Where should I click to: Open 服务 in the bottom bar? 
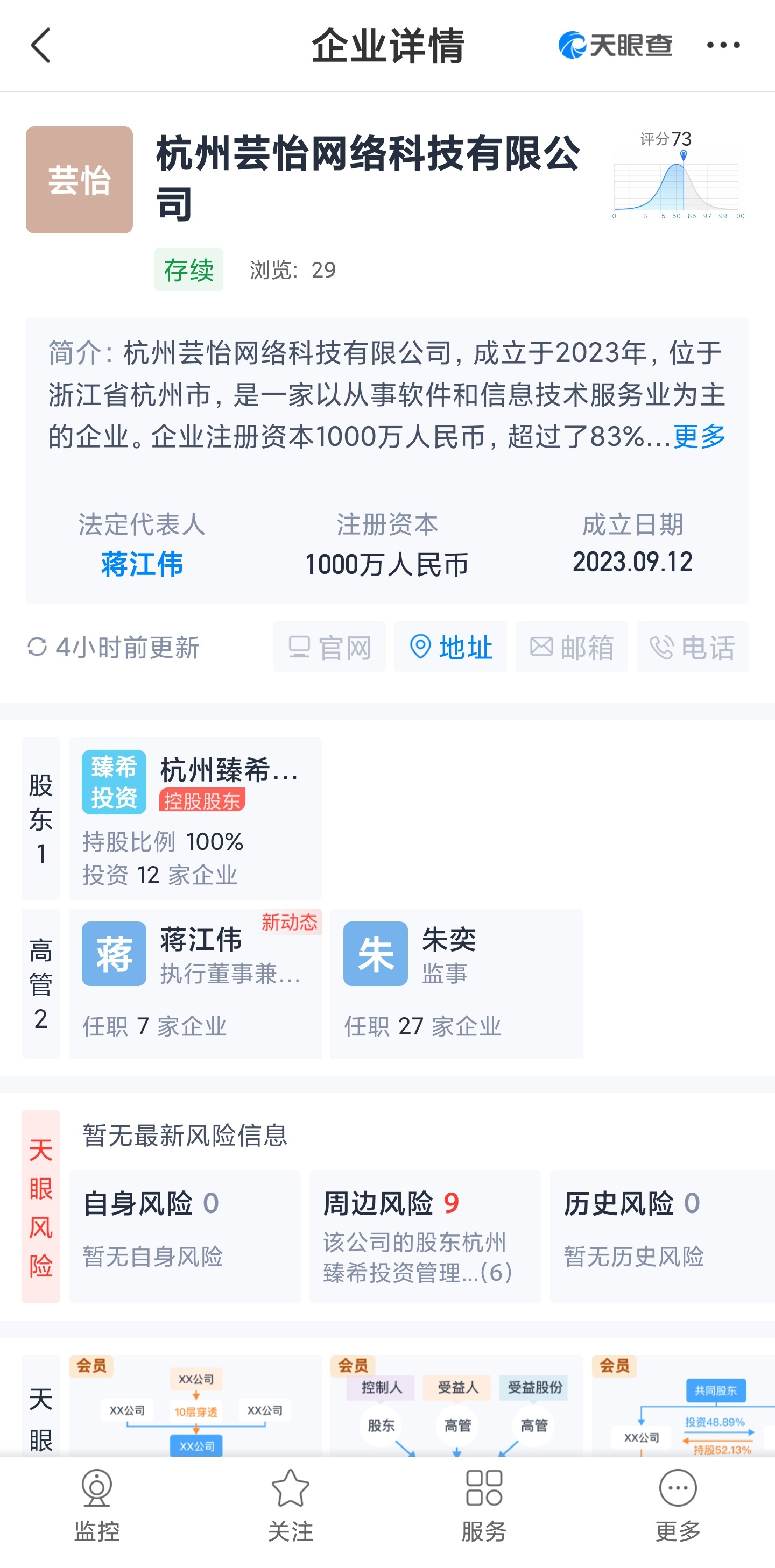tap(484, 1505)
